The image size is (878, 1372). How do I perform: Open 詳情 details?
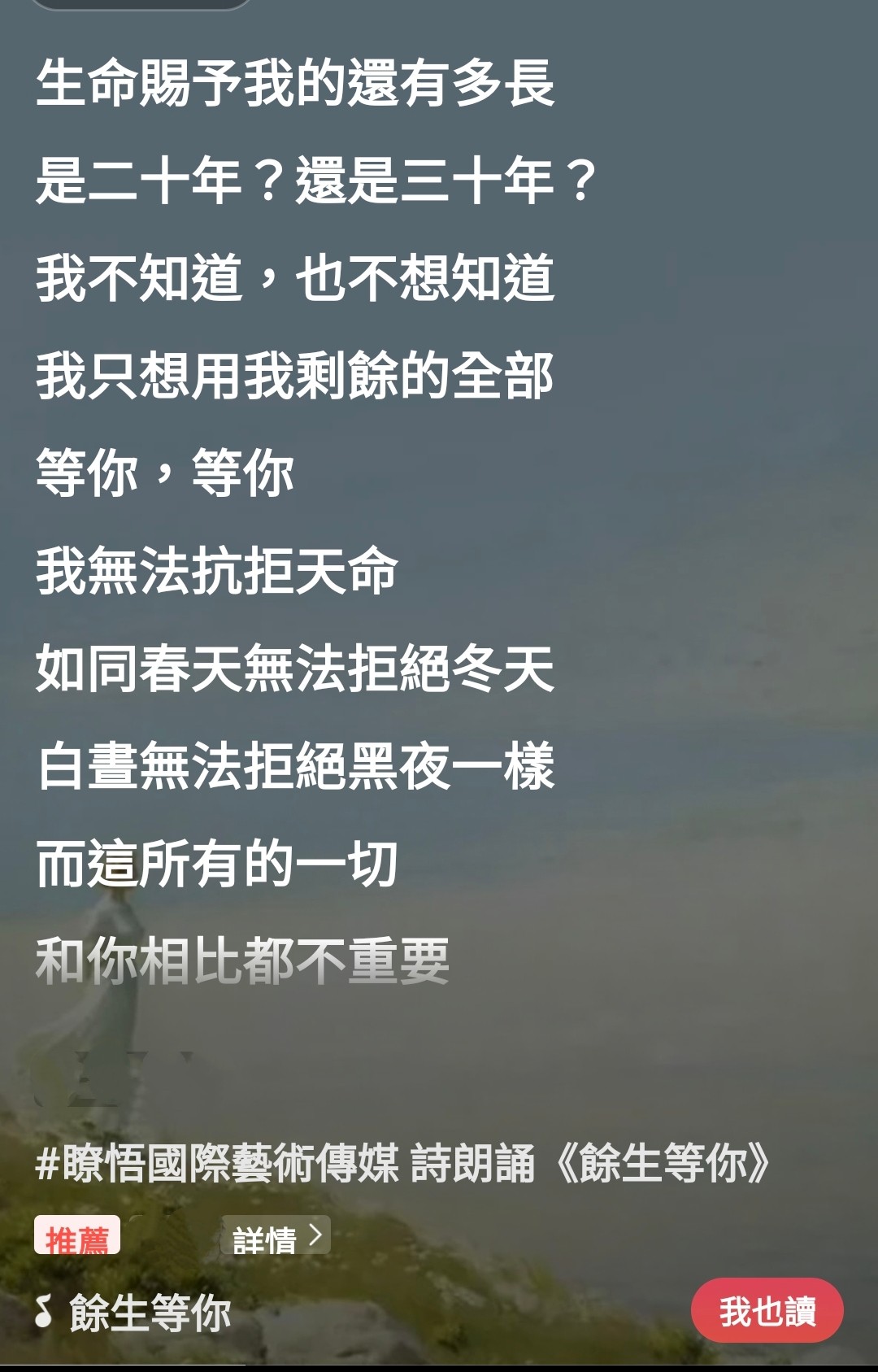point(276,1237)
